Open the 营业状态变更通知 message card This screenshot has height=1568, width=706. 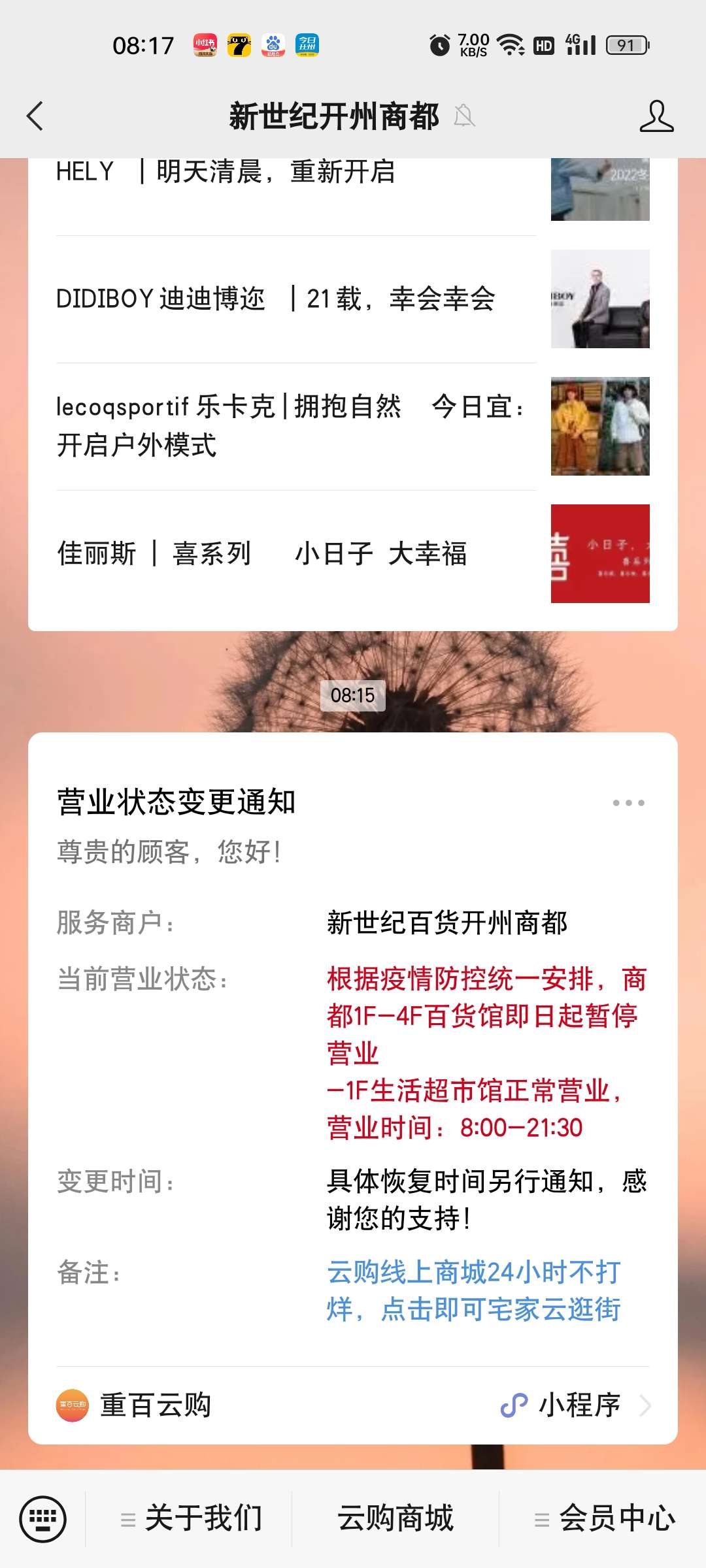tap(353, 1045)
